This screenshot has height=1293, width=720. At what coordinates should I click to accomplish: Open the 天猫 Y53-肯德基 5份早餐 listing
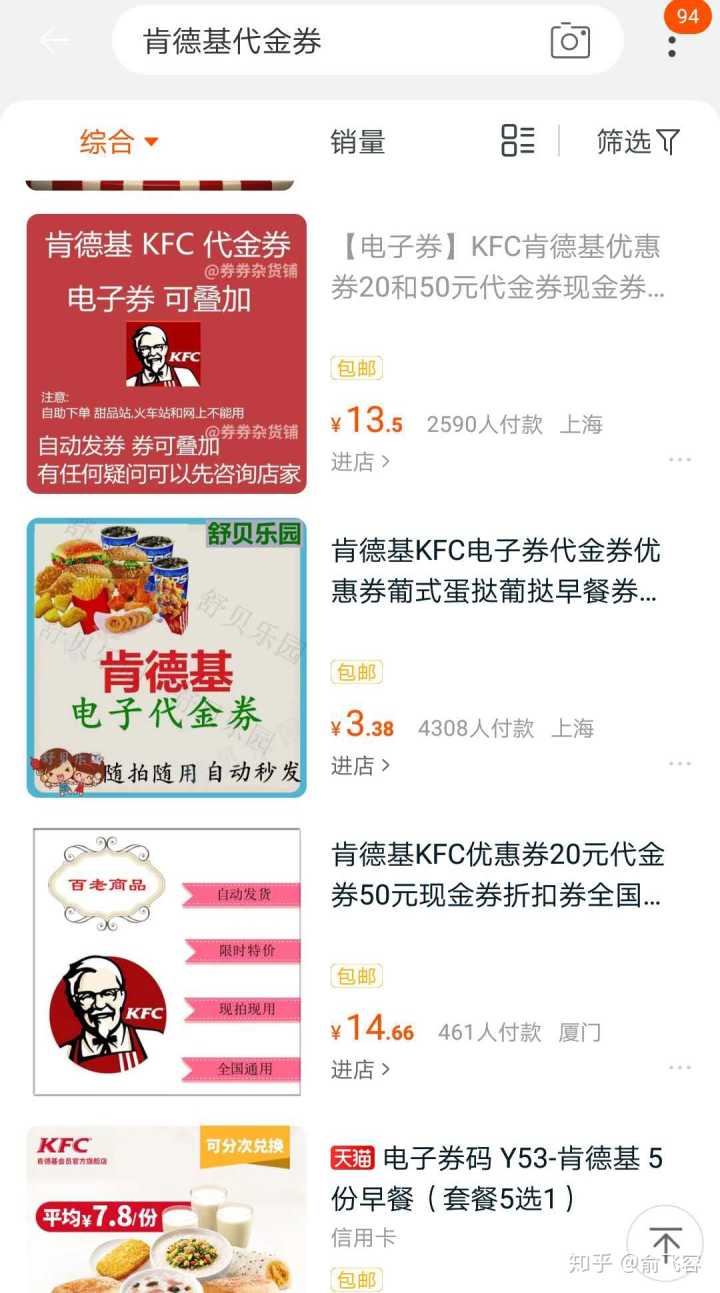click(497, 1178)
